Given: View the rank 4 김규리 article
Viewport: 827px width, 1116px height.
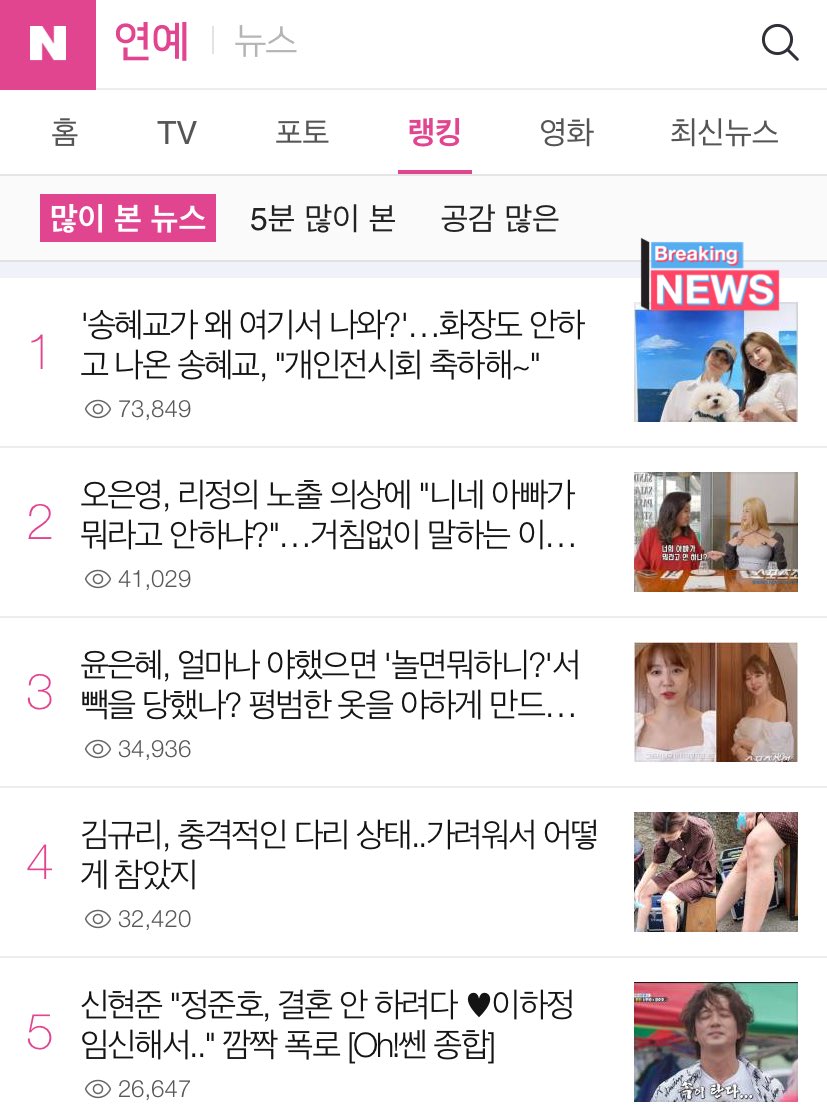Looking at the screenshot, I should [x=340, y=855].
